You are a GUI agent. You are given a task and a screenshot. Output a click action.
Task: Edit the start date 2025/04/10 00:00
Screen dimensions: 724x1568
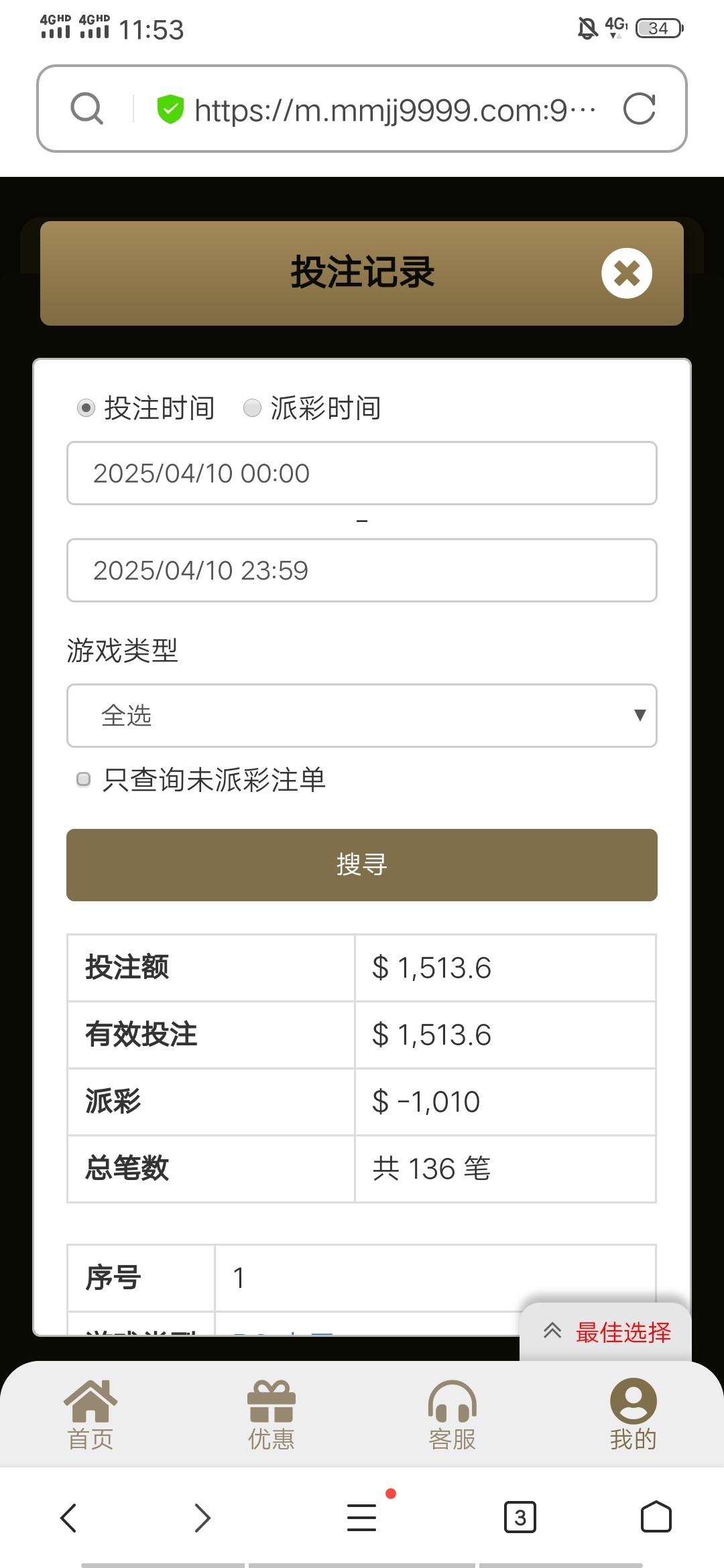click(x=361, y=473)
